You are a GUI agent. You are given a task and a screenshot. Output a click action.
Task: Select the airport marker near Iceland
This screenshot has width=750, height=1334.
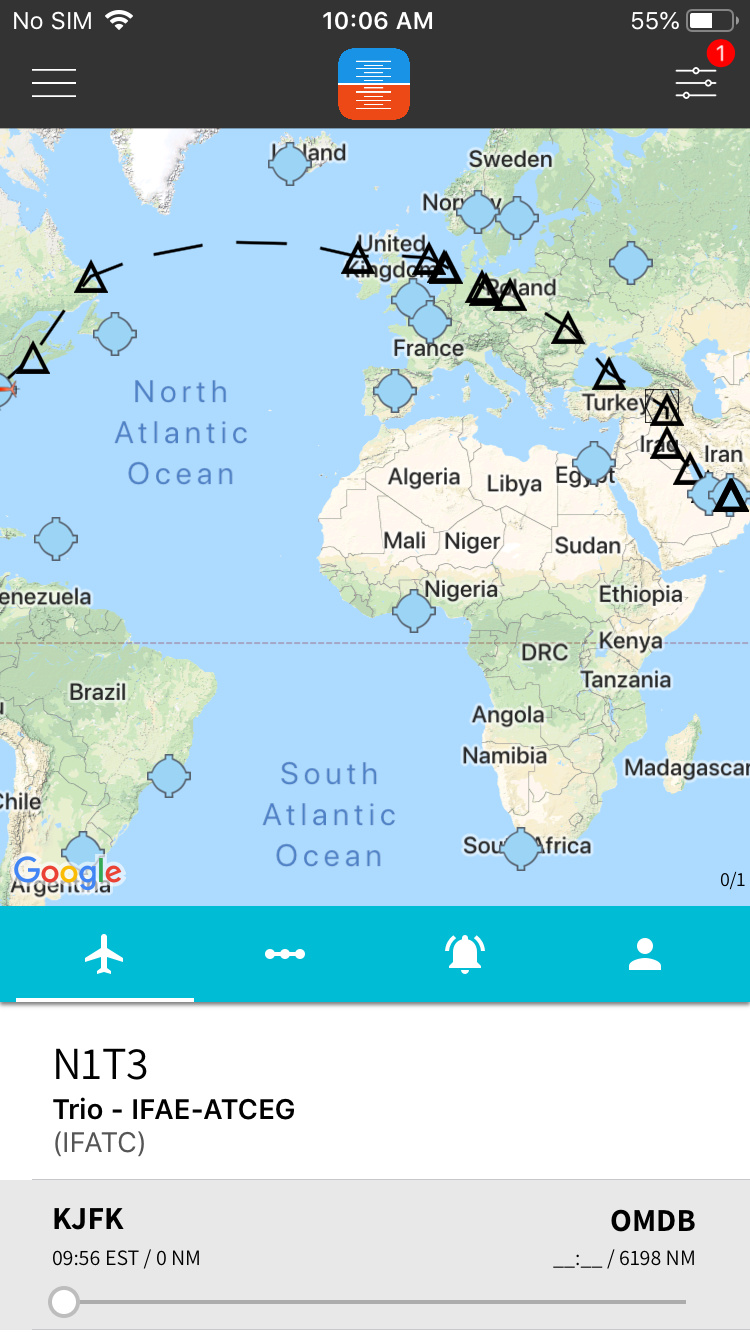(290, 163)
